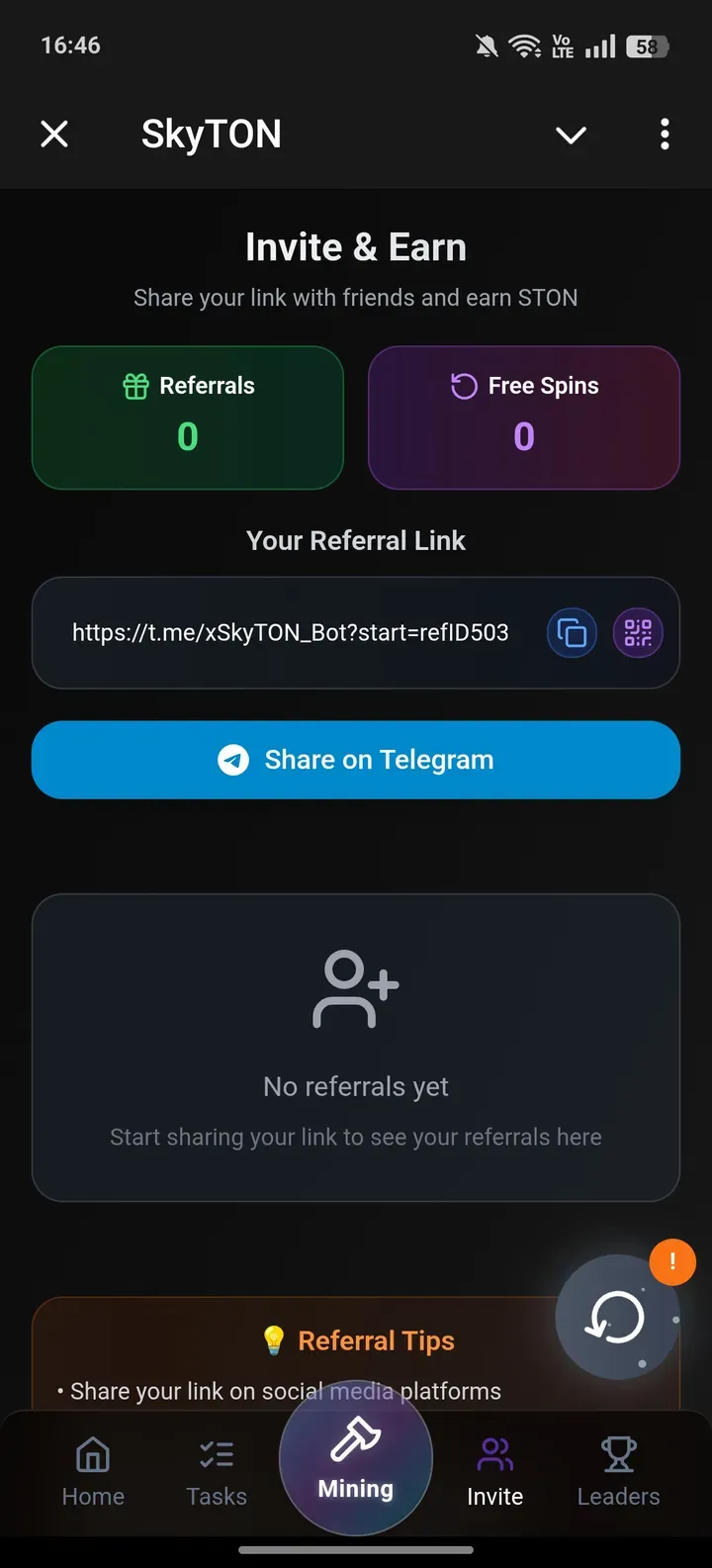Copy the referral link
The height and width of the screenshot is (1568, 712).
click(572, 633)
